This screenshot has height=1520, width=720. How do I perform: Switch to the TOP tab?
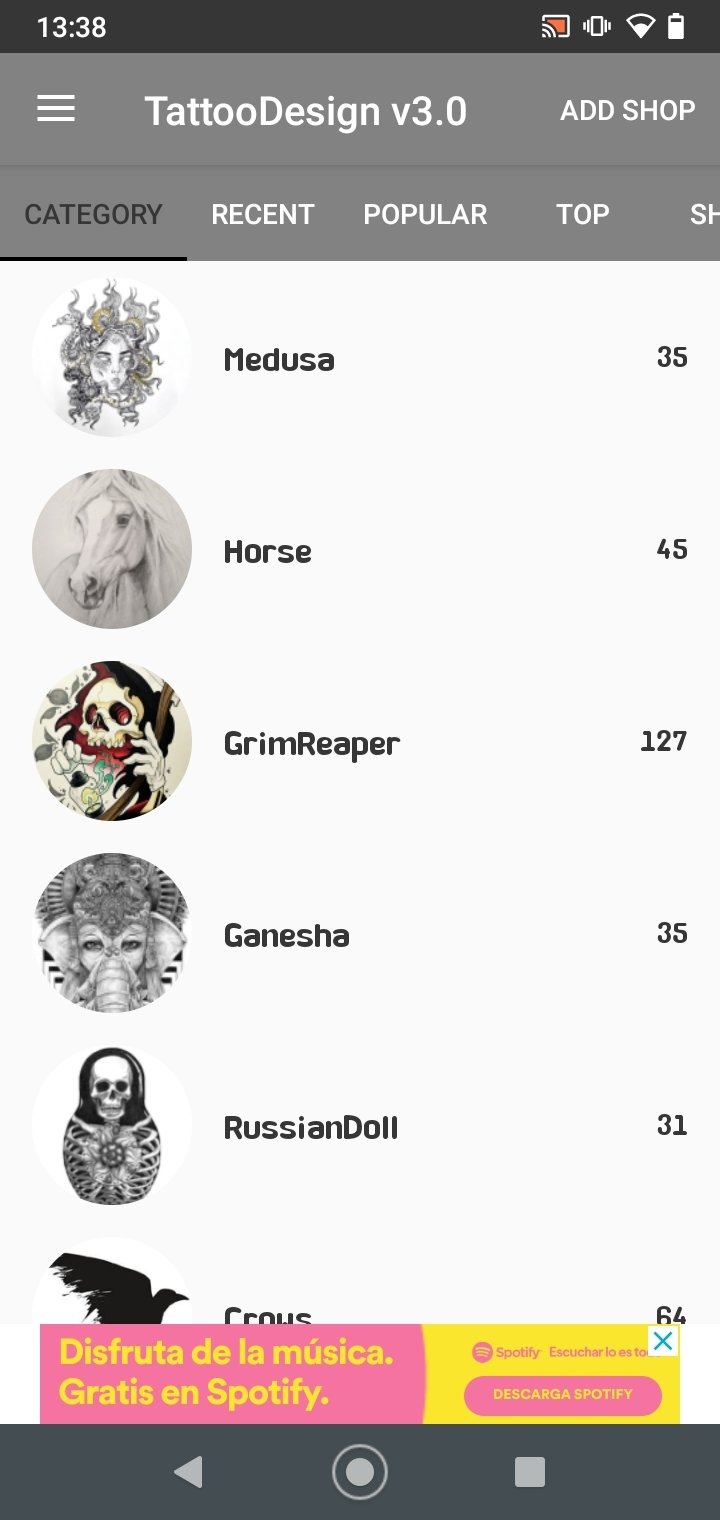(x=582, y=214)
